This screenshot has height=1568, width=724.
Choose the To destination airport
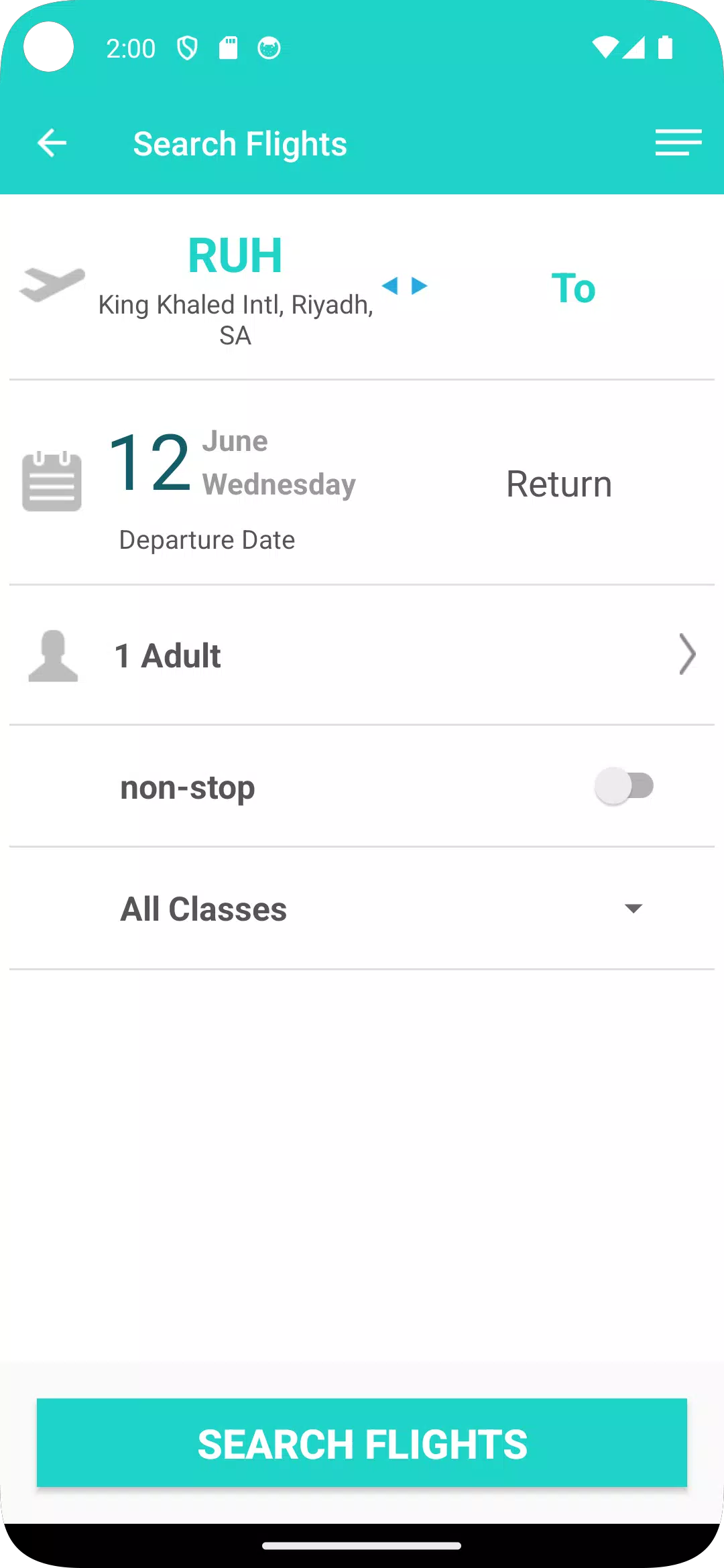pyautogui.click(x=573, y=288)
